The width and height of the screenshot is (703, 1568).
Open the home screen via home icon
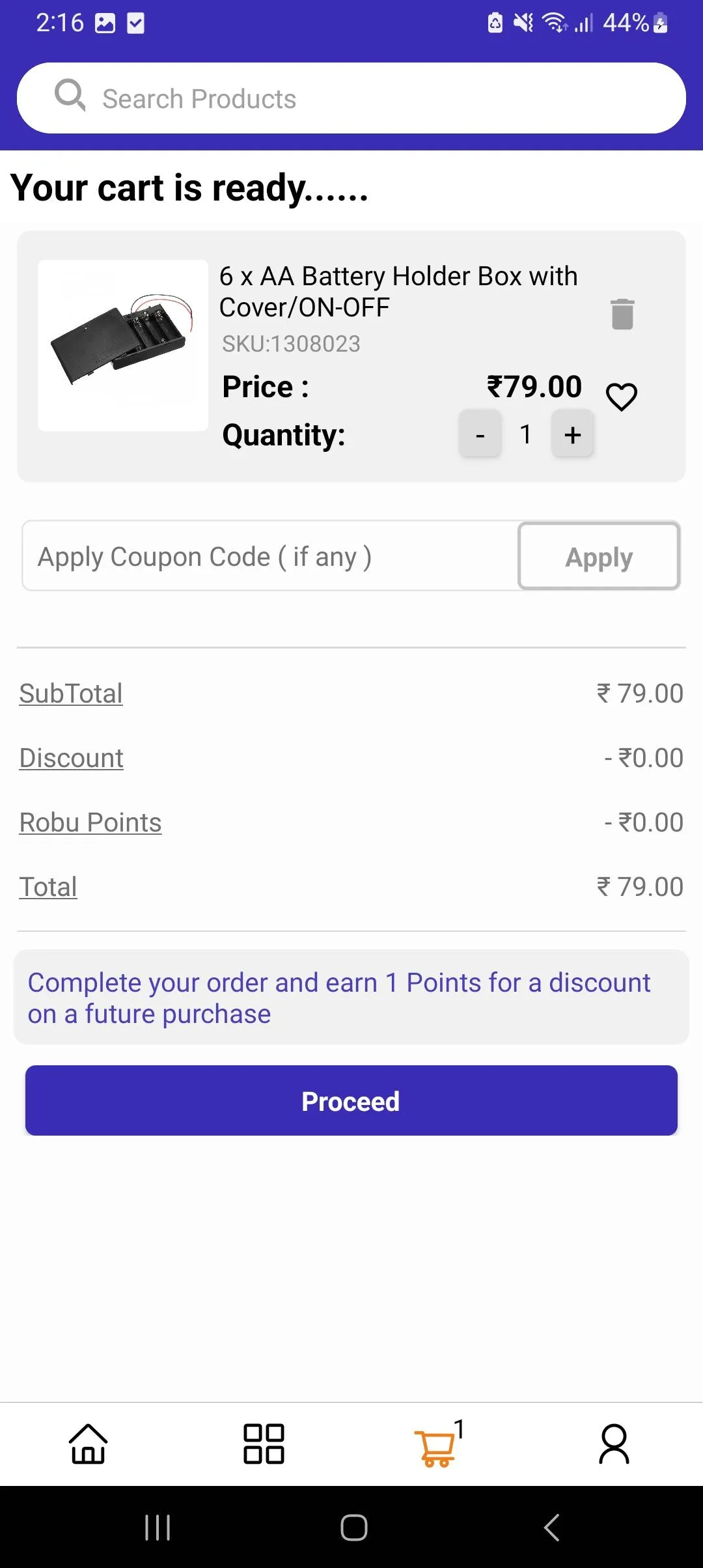click(x=88, y=1446)
